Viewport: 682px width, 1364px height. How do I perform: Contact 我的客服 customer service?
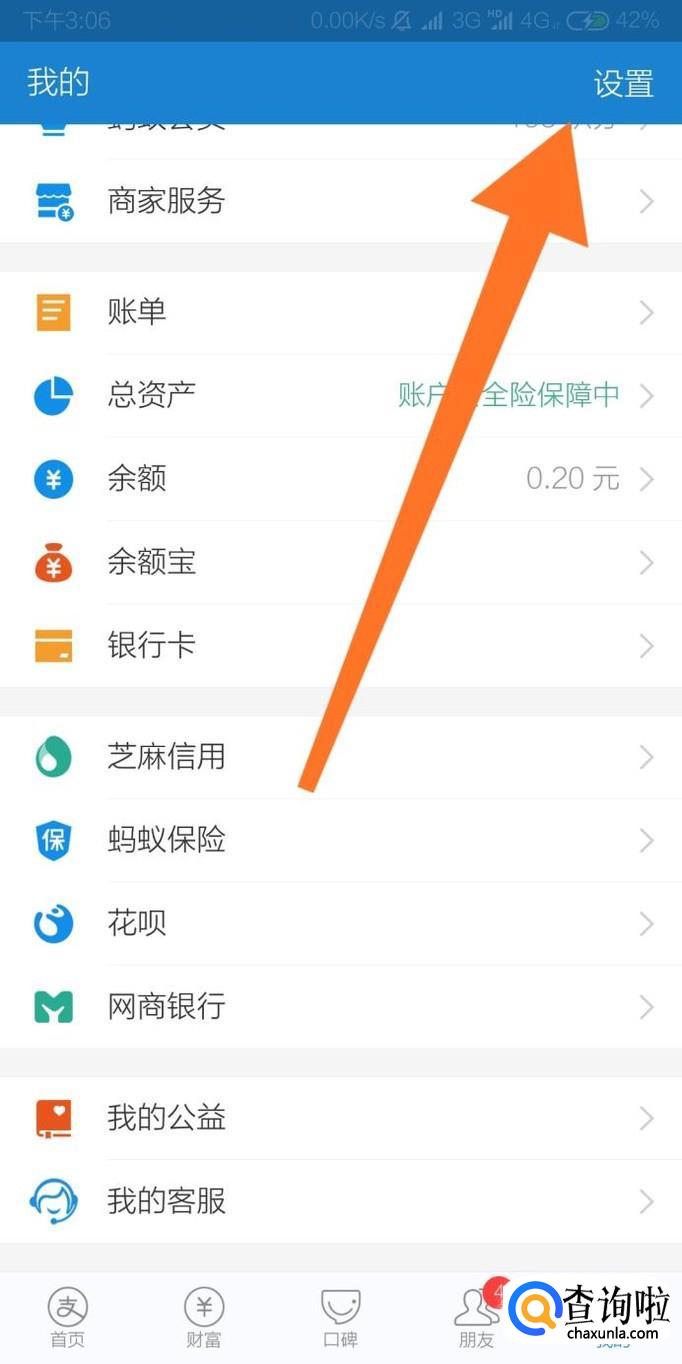(340, 1200)
